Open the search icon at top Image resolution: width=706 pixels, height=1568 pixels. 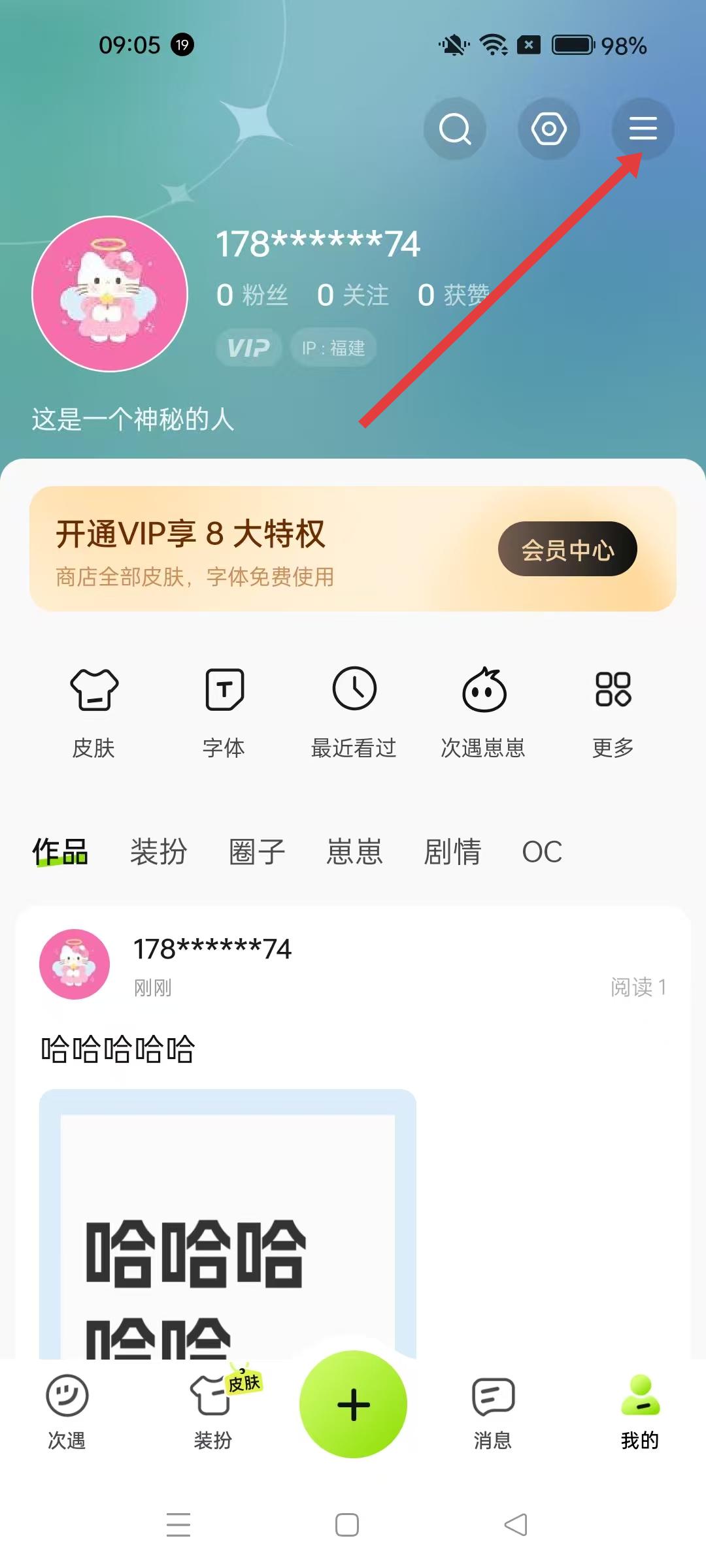[456, 129]
